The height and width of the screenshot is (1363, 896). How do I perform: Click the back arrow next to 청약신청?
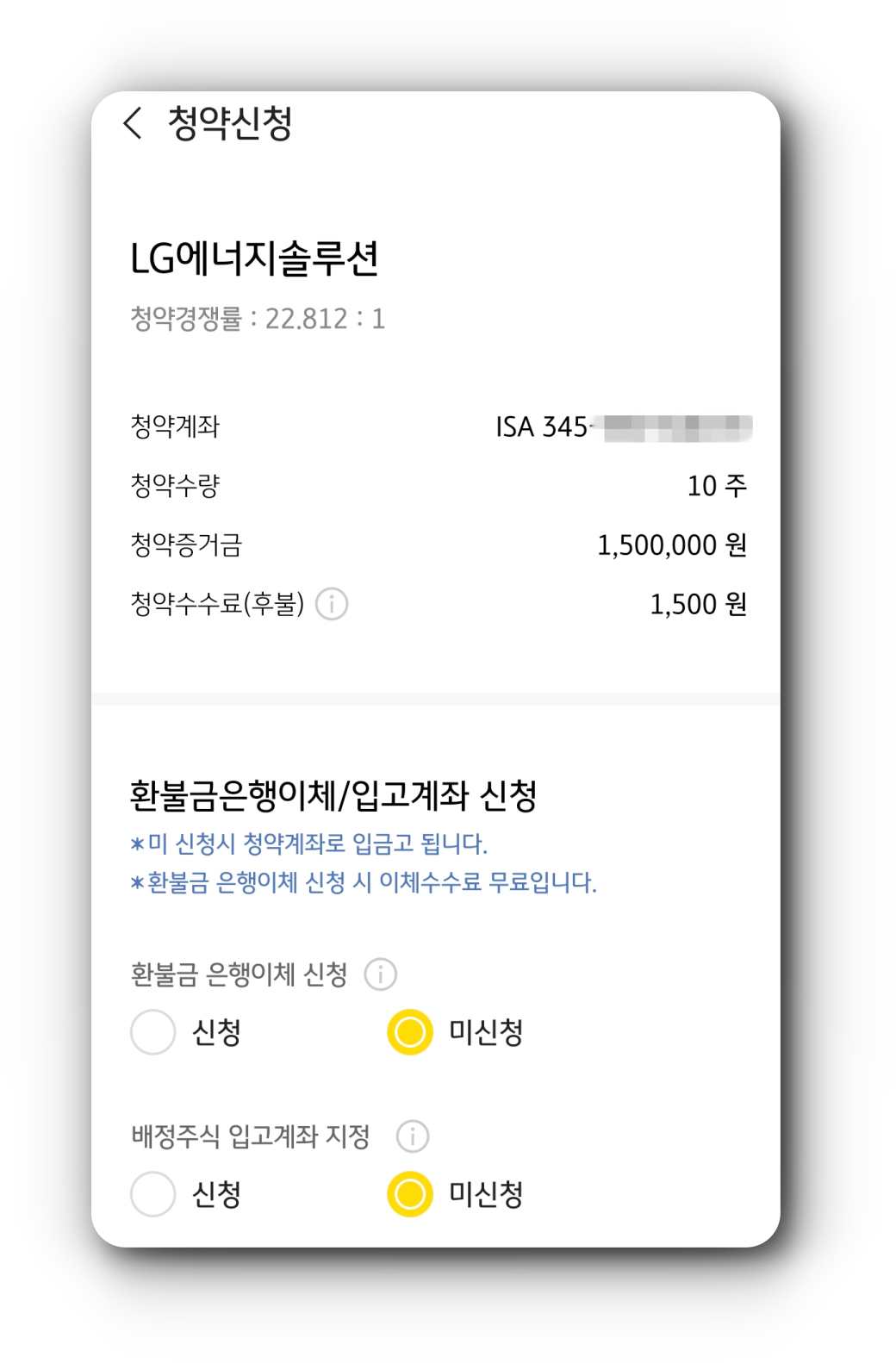point(132,126)
